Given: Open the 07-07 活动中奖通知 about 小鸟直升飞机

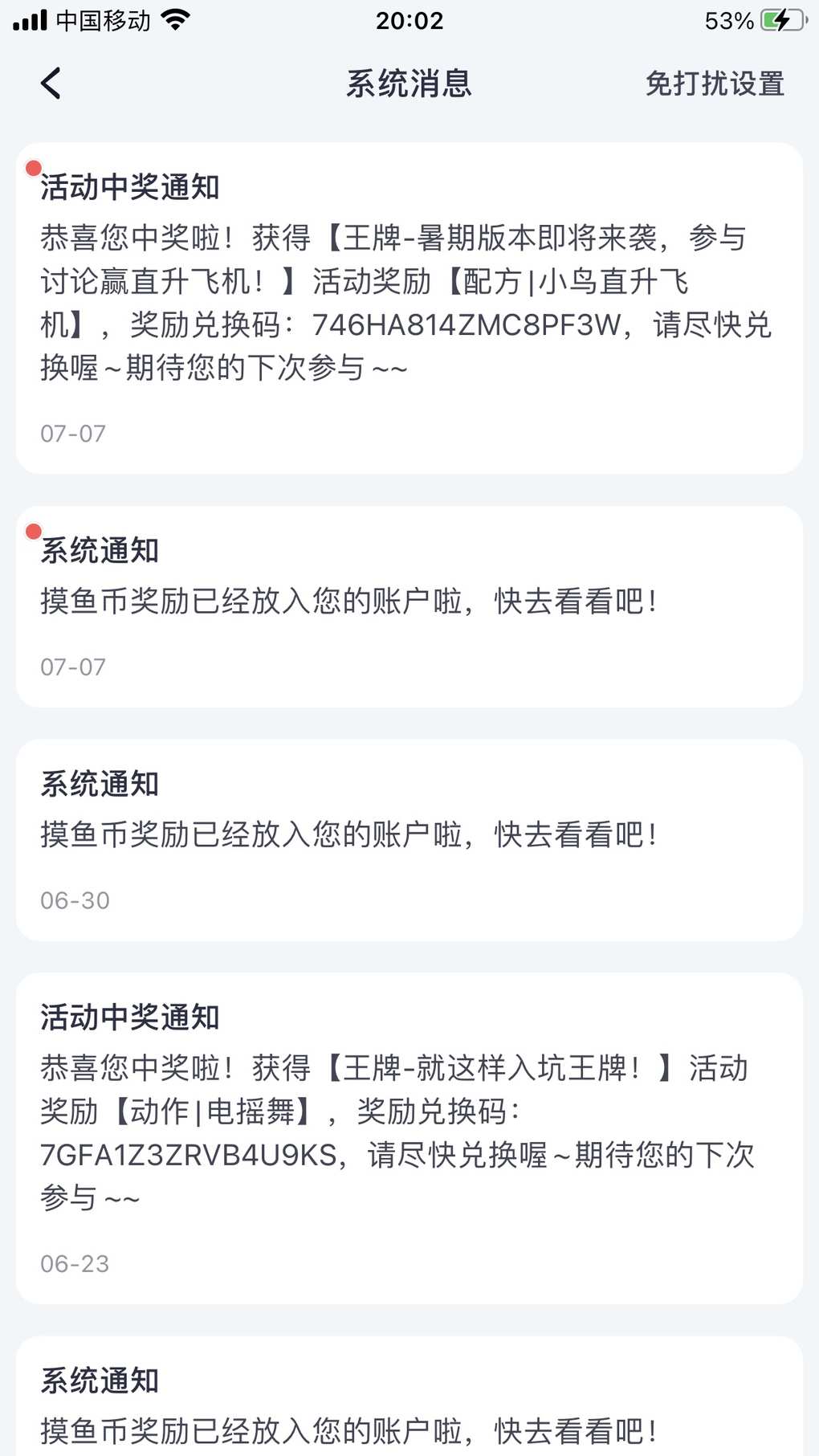Looking at the screenshot, I should click(409, 308).
